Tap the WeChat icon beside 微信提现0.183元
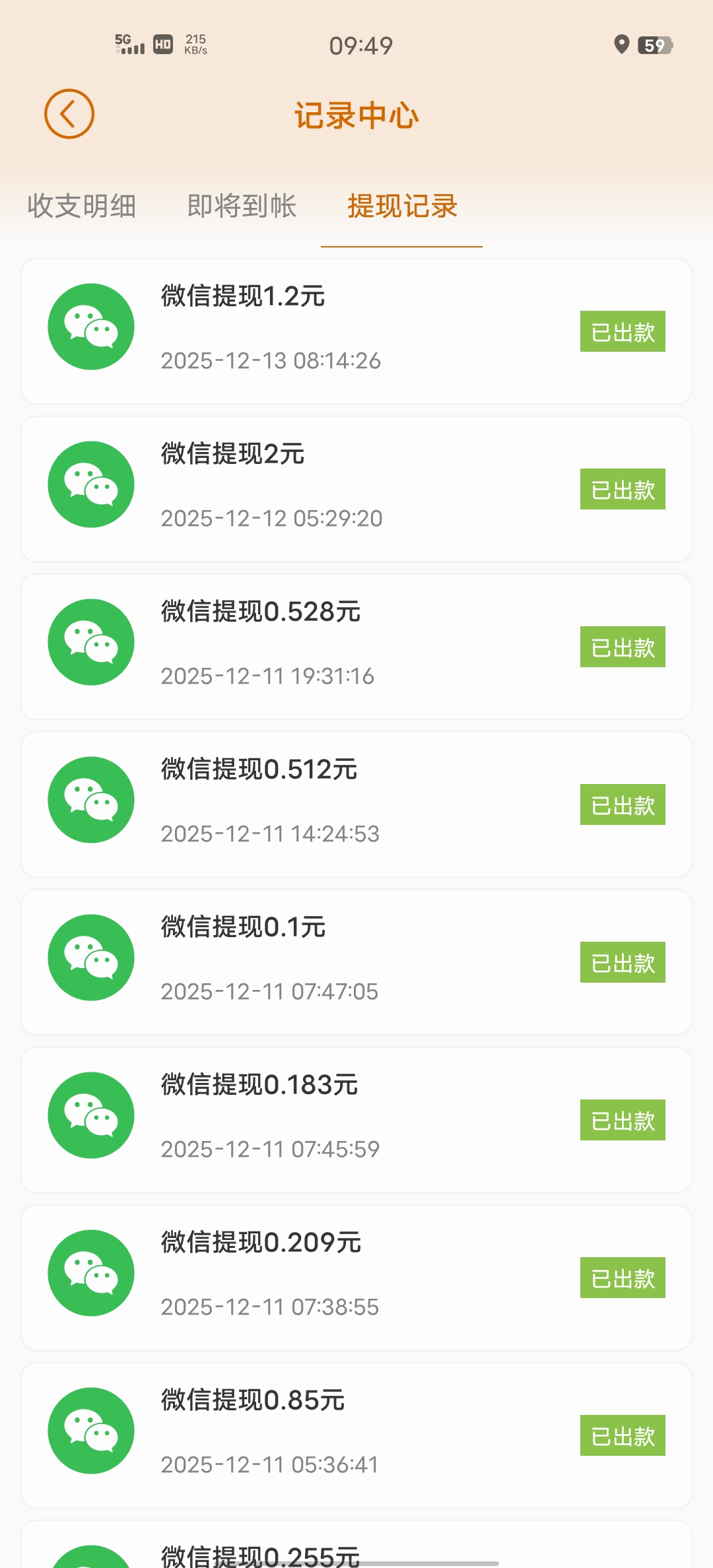The image size is (713, 1568). 90,1115
